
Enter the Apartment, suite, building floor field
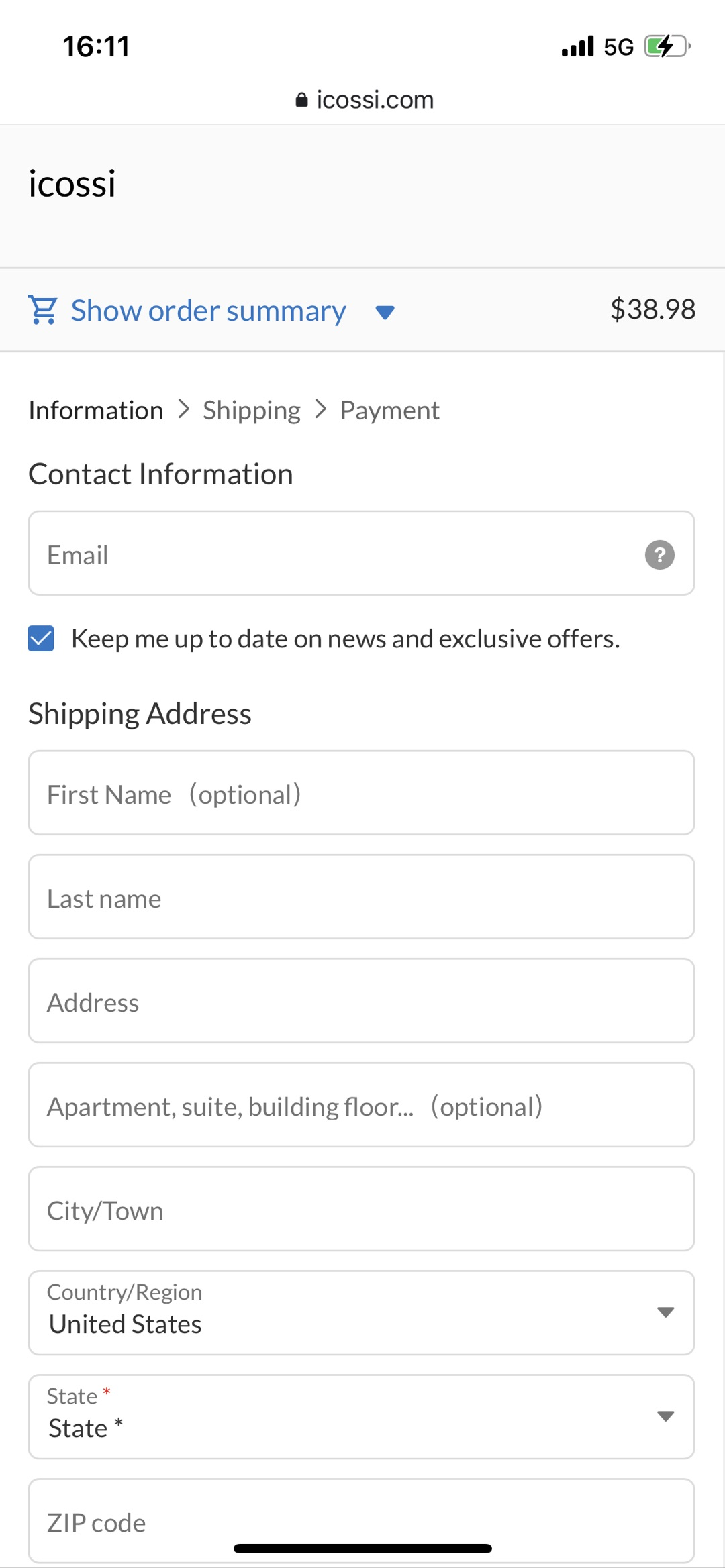coord(361,1105)
